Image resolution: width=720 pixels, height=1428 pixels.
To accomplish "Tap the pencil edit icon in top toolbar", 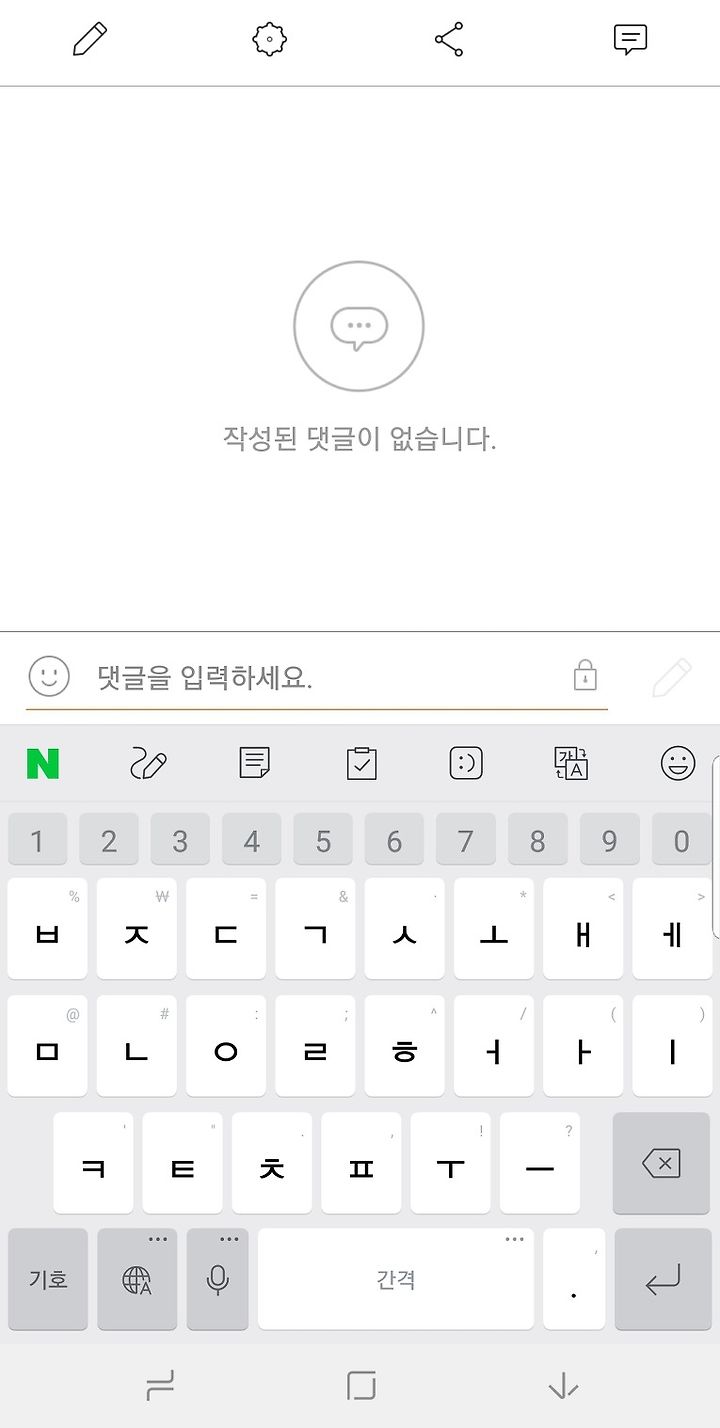I will point(90,40).
